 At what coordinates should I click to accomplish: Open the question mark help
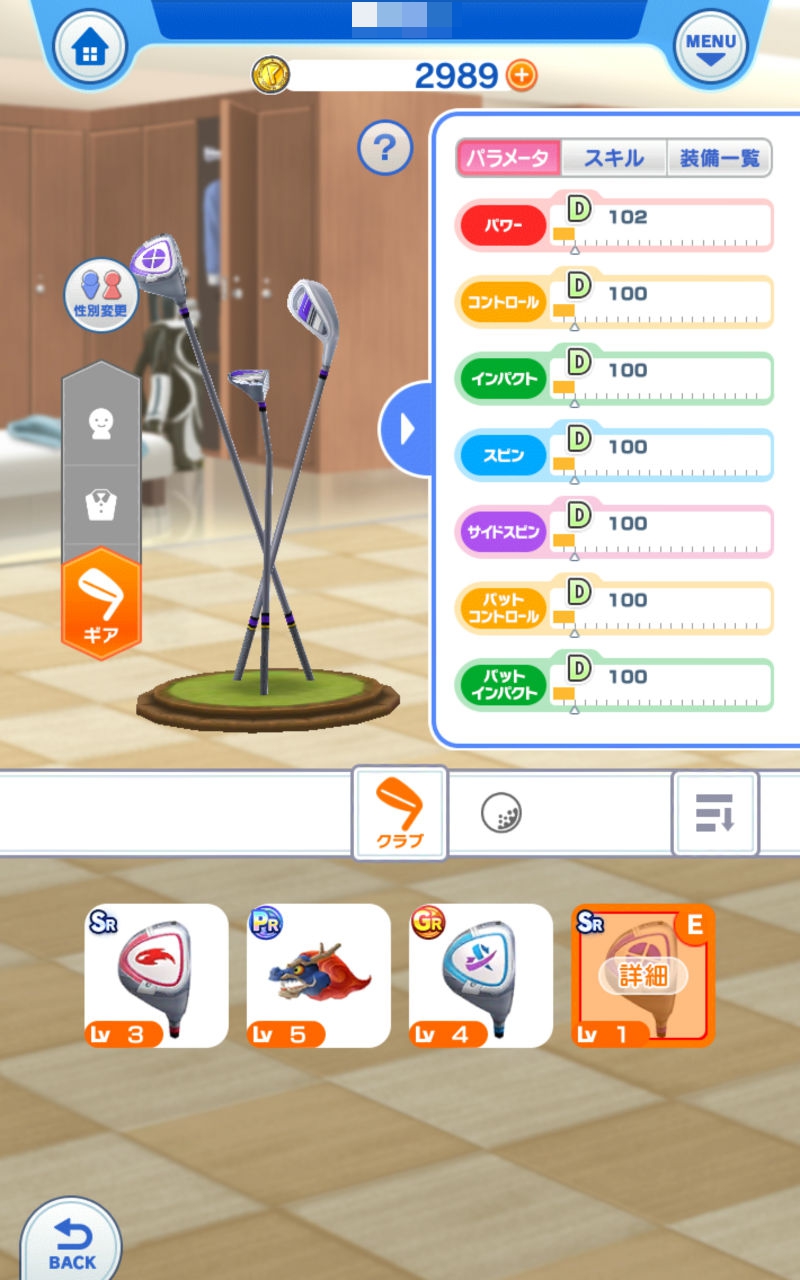click(385, 149)
